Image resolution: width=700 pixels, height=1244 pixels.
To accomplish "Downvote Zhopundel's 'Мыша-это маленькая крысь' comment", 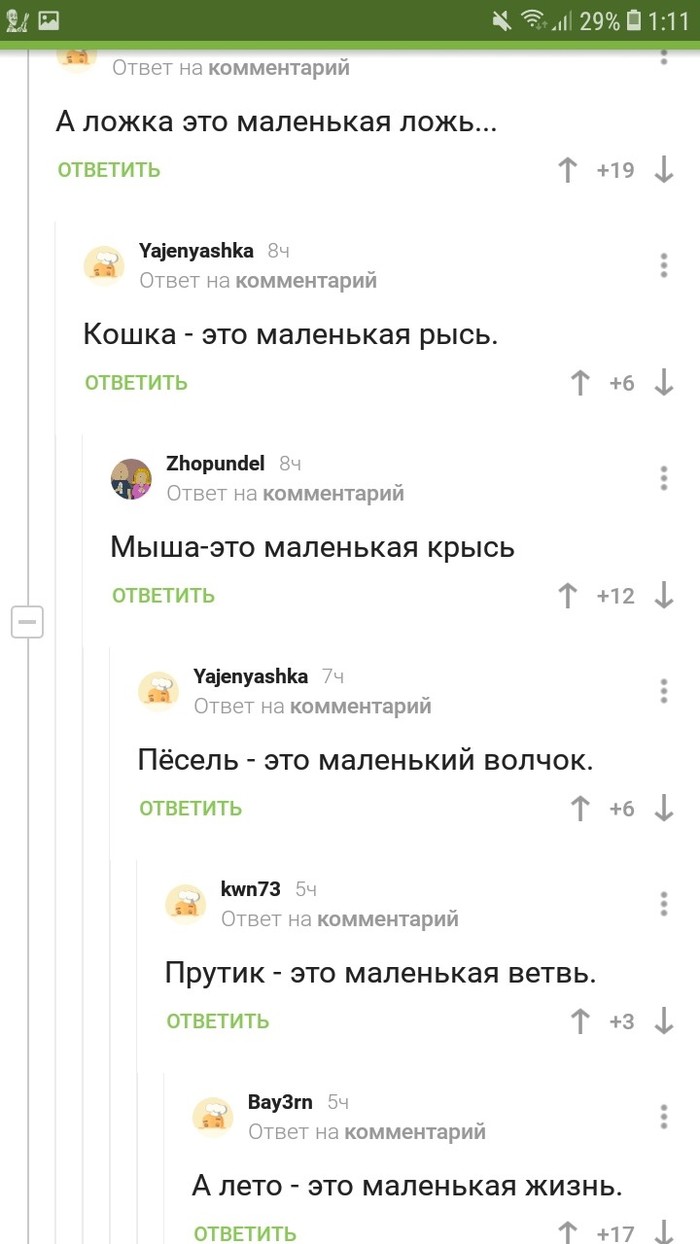I will (x=663, y=596).
